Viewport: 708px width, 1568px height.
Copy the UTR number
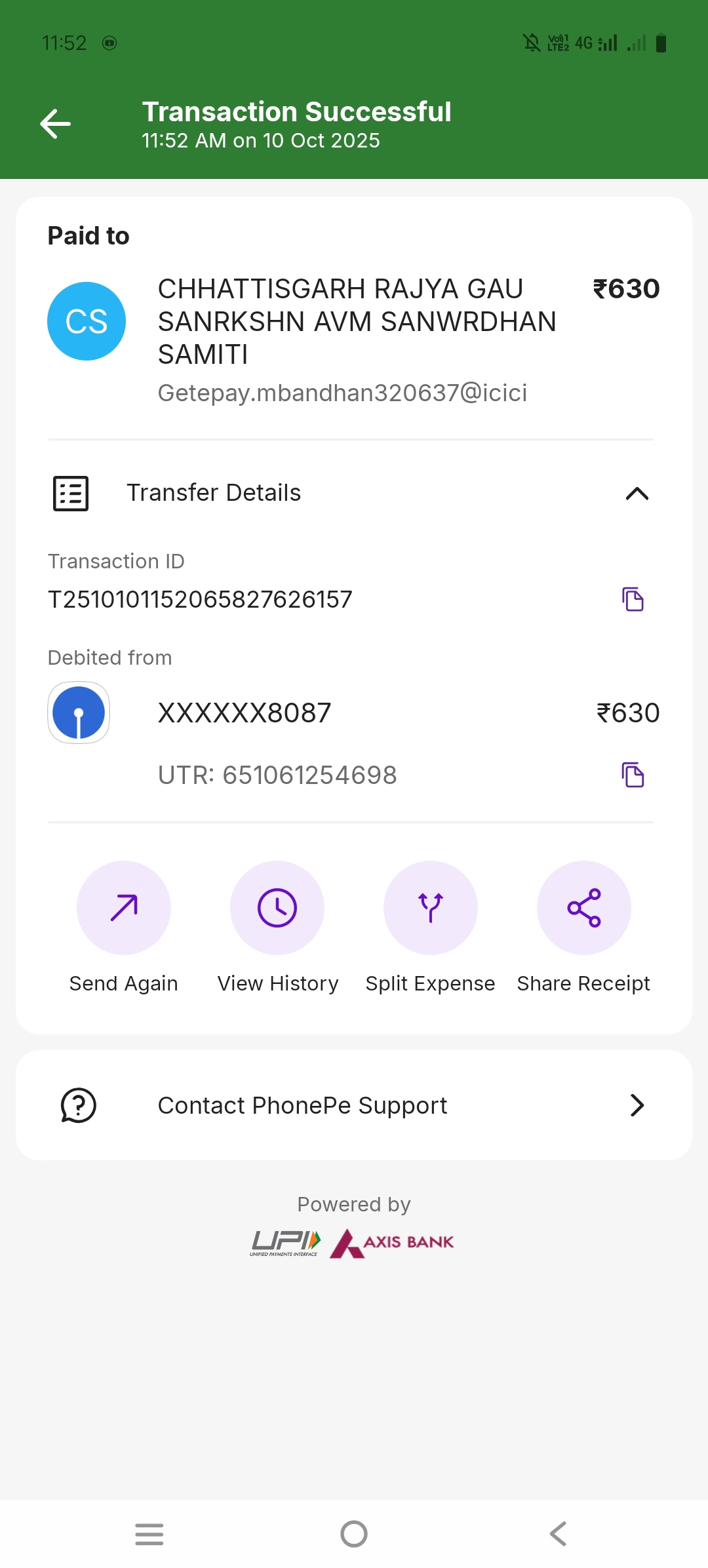(633, 775)
